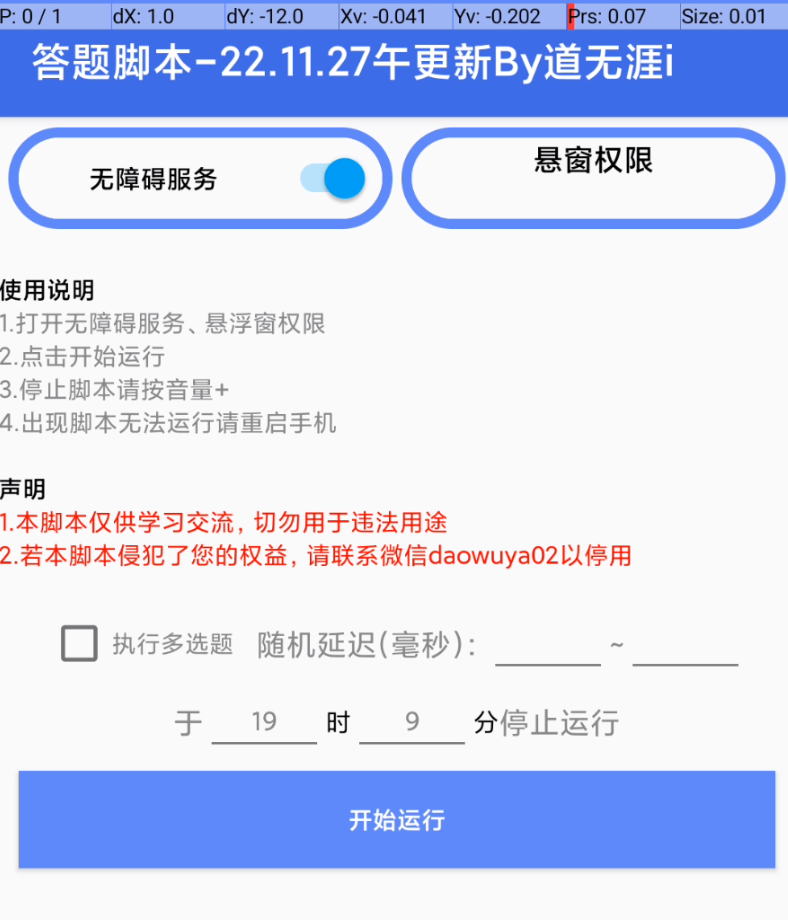Edit the stop minute field showing 9
The width and height of the screenshot is (788, 920).
[412, 722]
